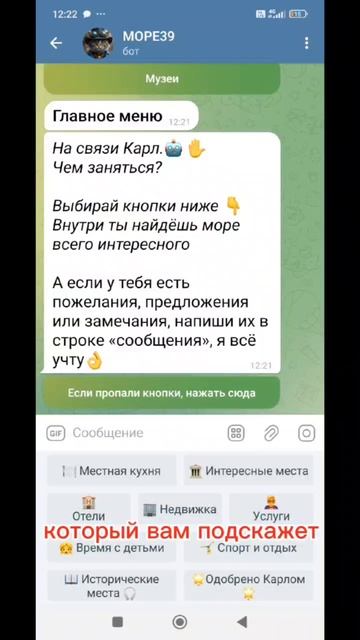
Task: Open the MOPE39 bot profile avatar
Action: [x=98, y=43]
